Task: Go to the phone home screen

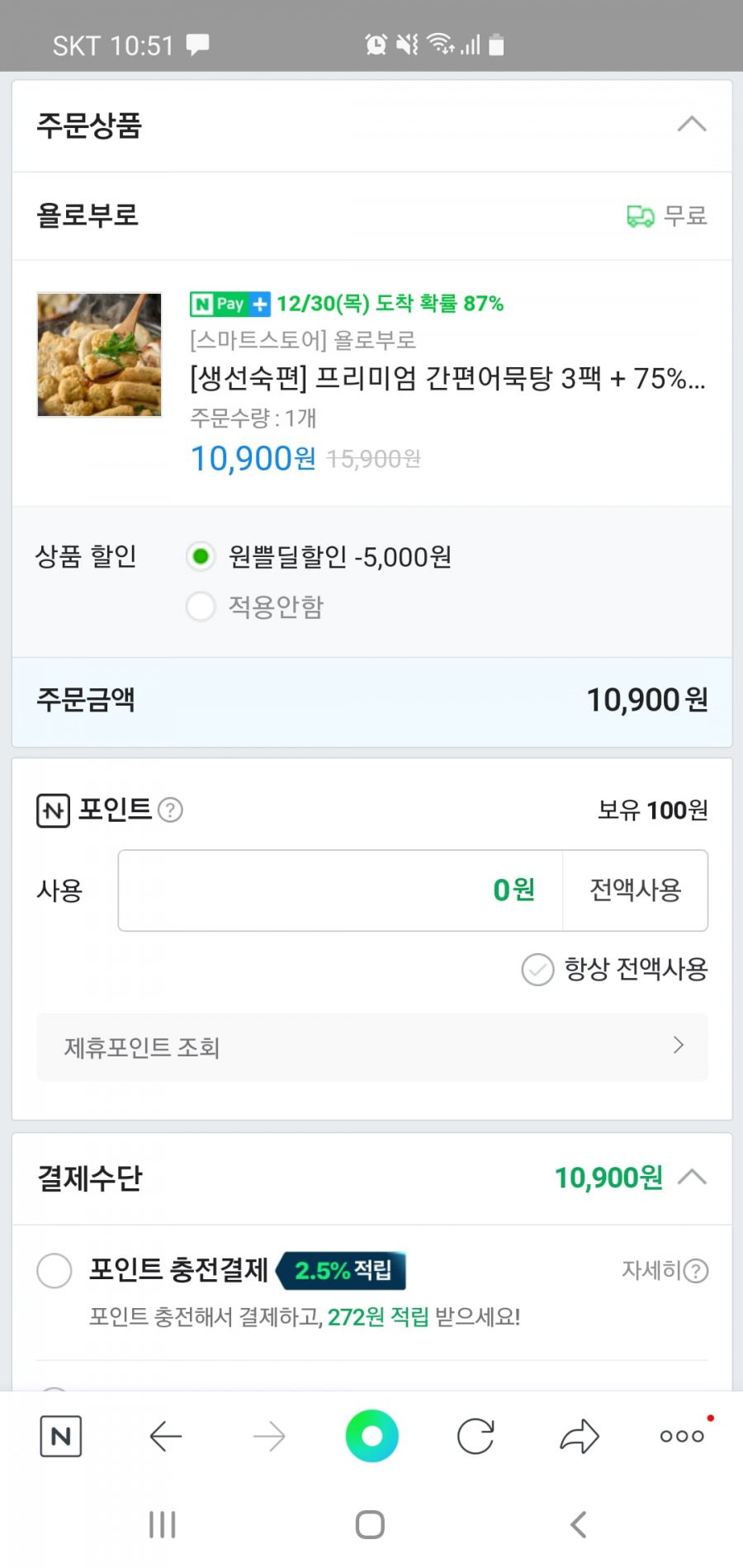Action: [370, 1524]
